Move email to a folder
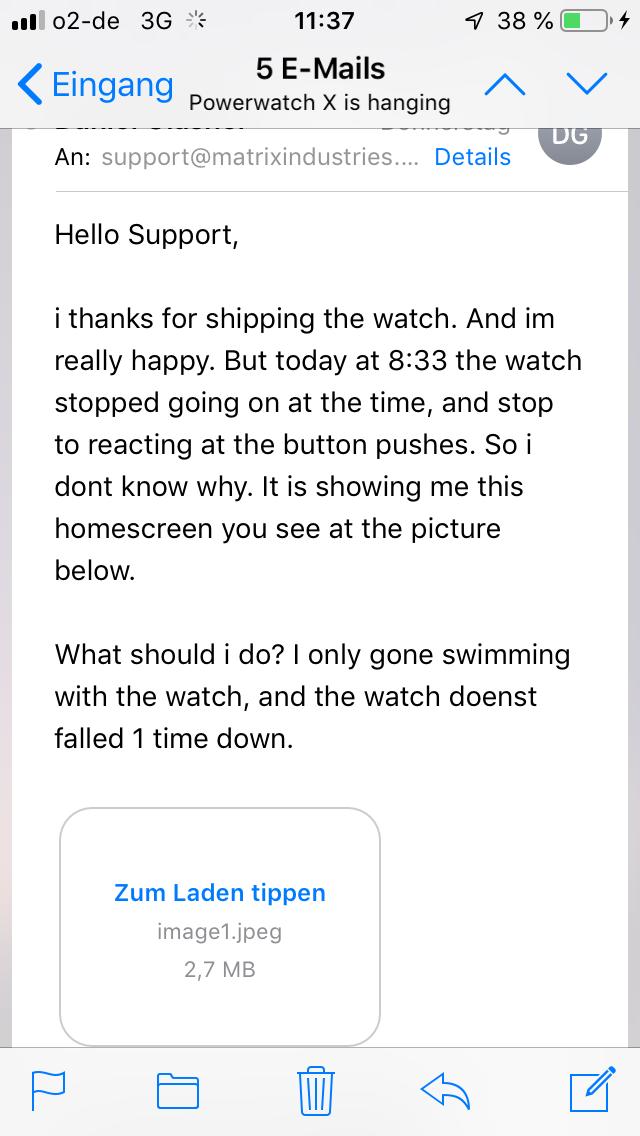The image size is (640, 1136). click(x=179, y=1091)
